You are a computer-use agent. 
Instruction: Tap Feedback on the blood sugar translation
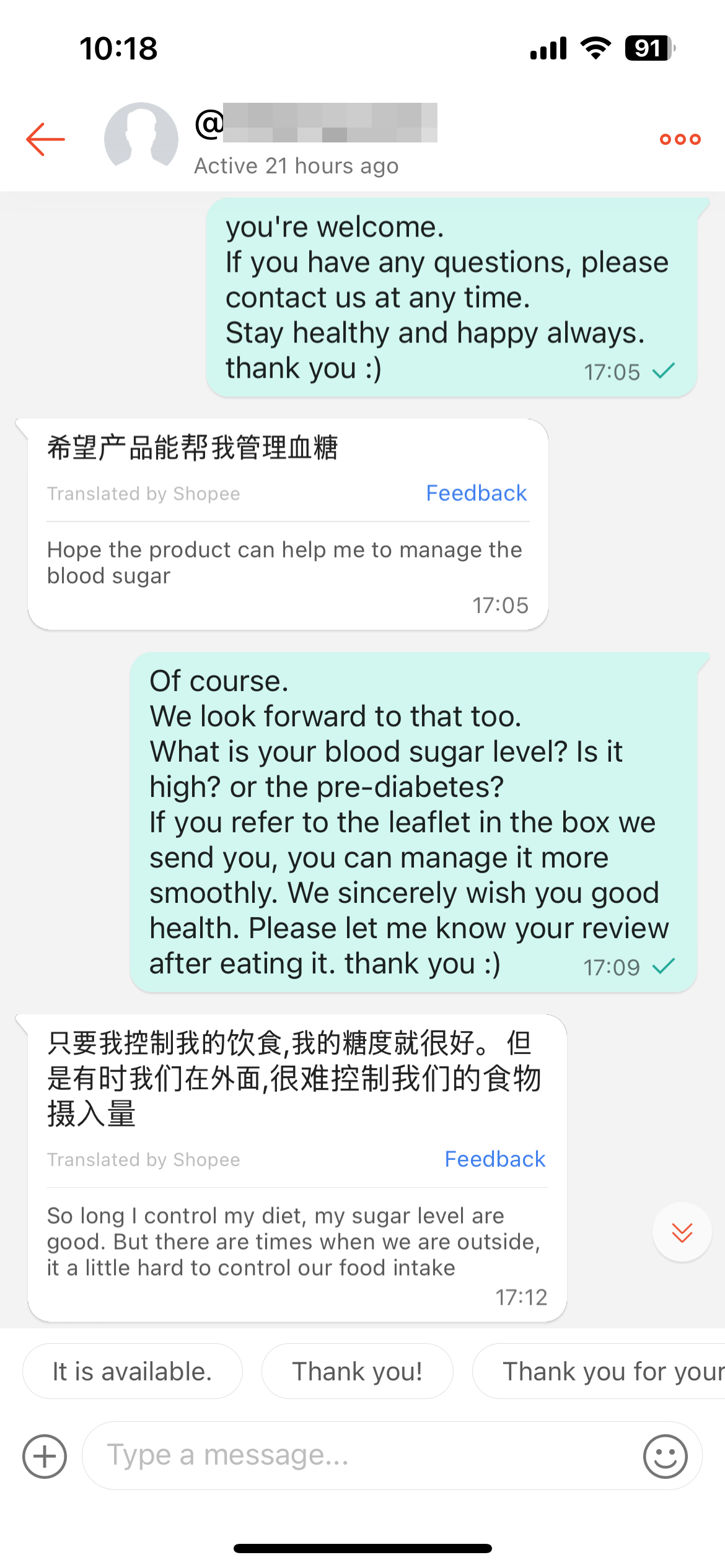476,493
